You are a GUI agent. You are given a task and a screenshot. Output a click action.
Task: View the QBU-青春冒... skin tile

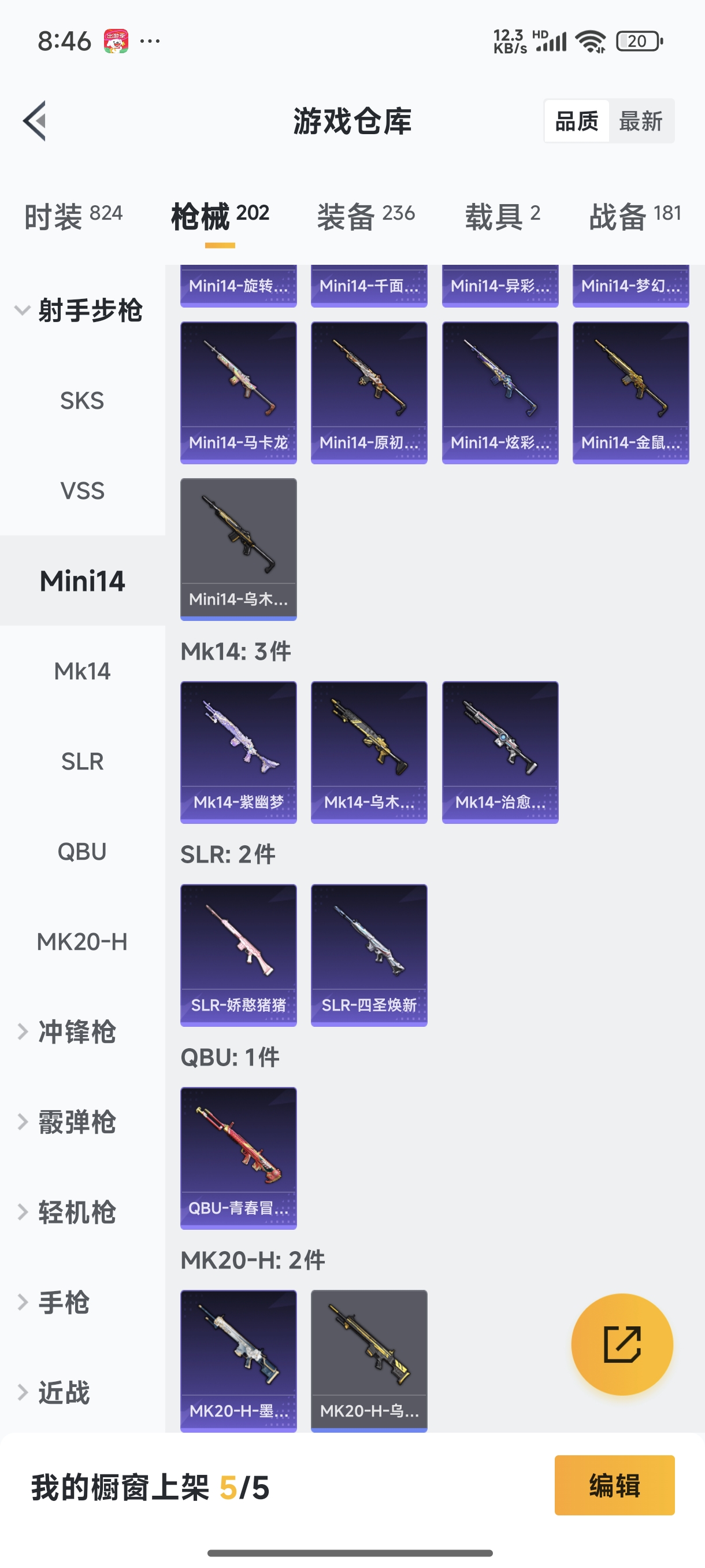pos(239,1157)
